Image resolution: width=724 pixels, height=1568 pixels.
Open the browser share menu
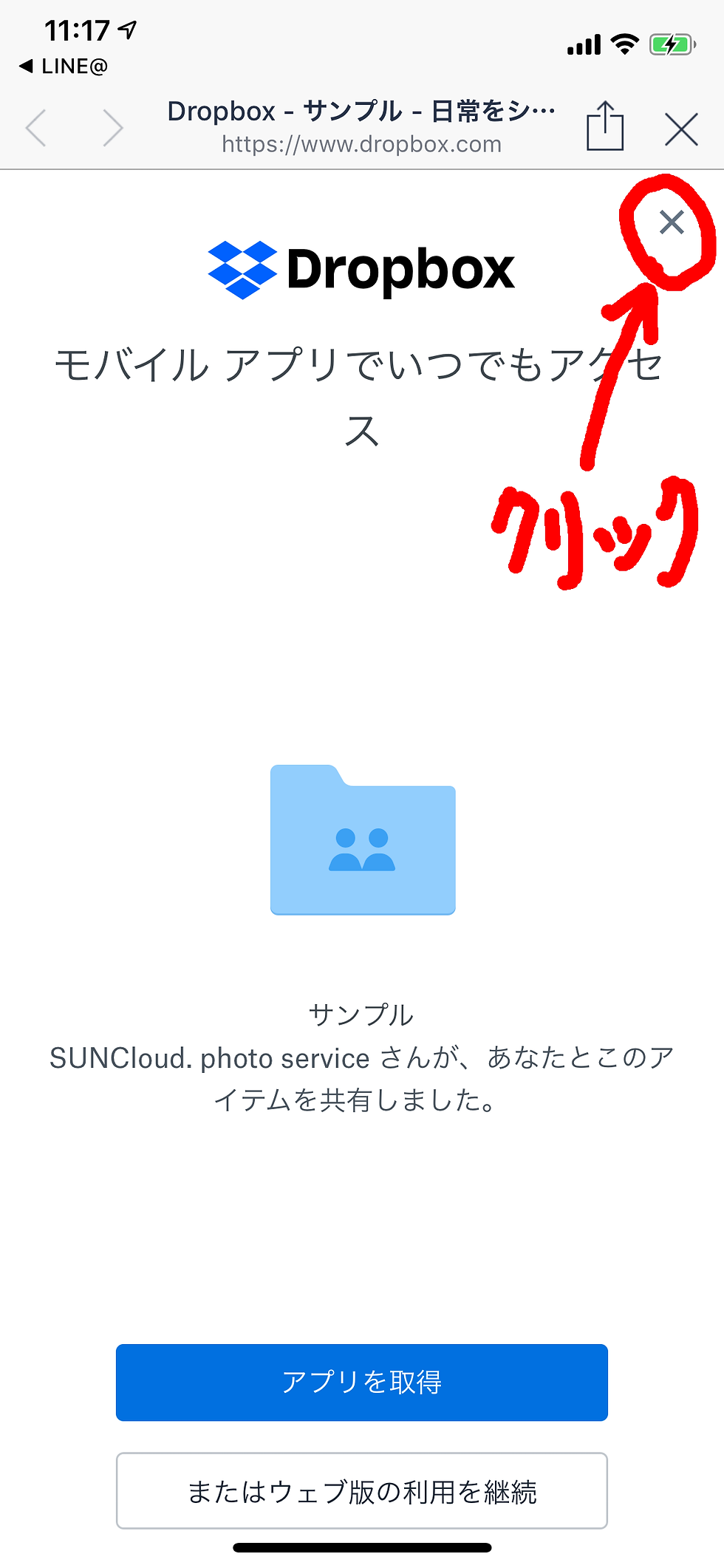coord(605,126)
